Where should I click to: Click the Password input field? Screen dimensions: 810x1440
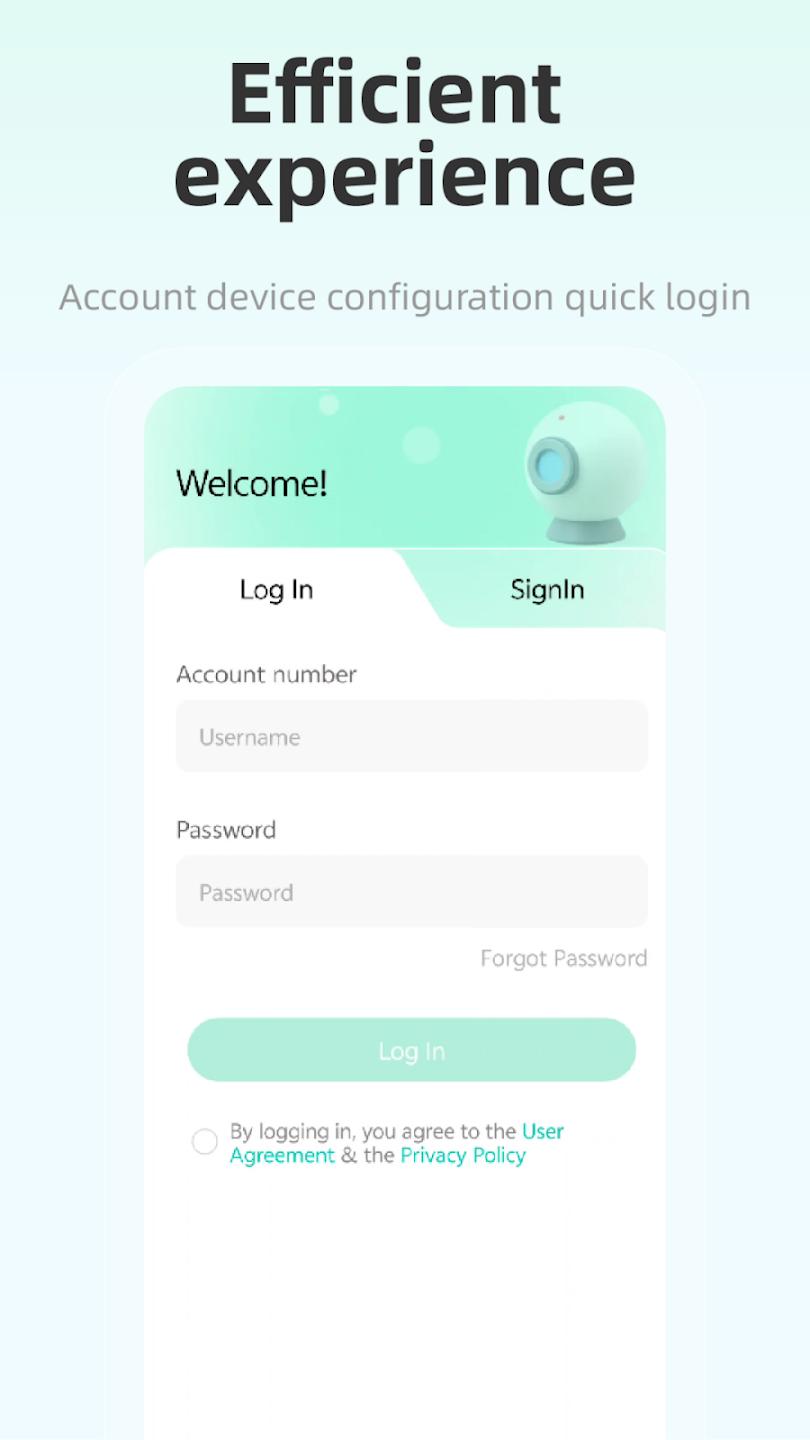410,892
